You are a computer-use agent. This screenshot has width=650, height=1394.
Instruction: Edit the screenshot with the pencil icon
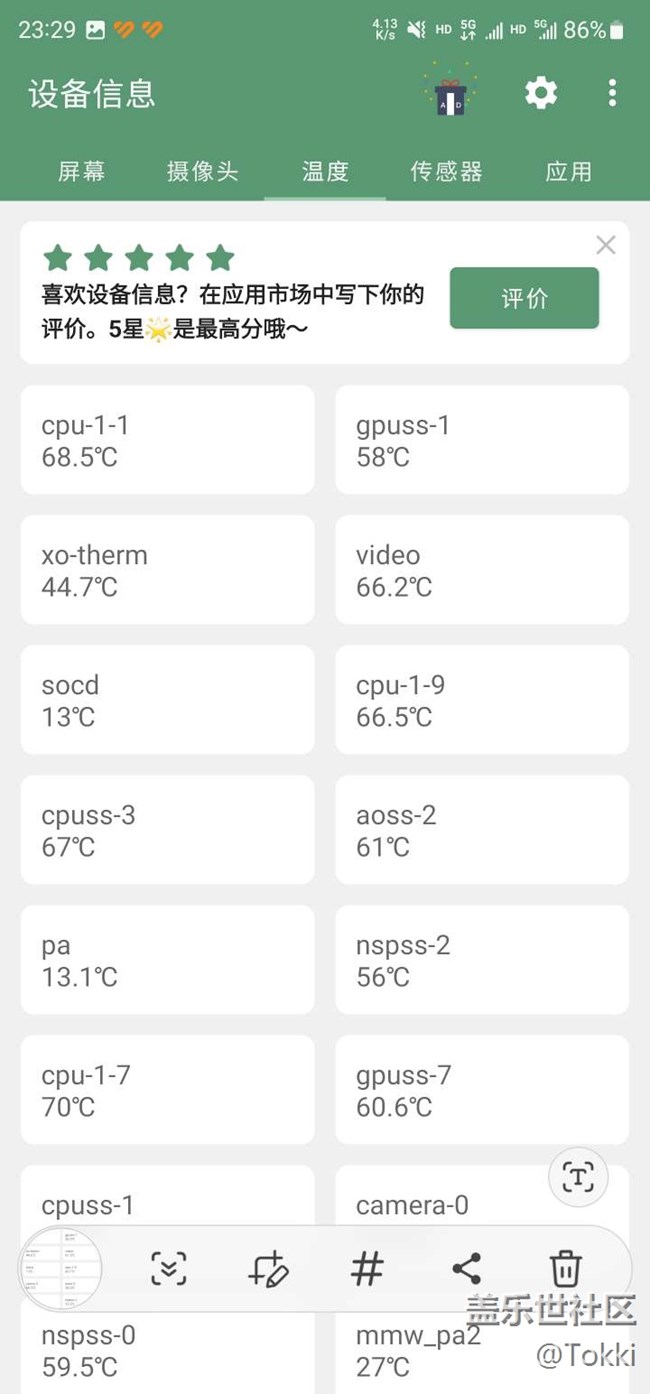click(268, 1269)
